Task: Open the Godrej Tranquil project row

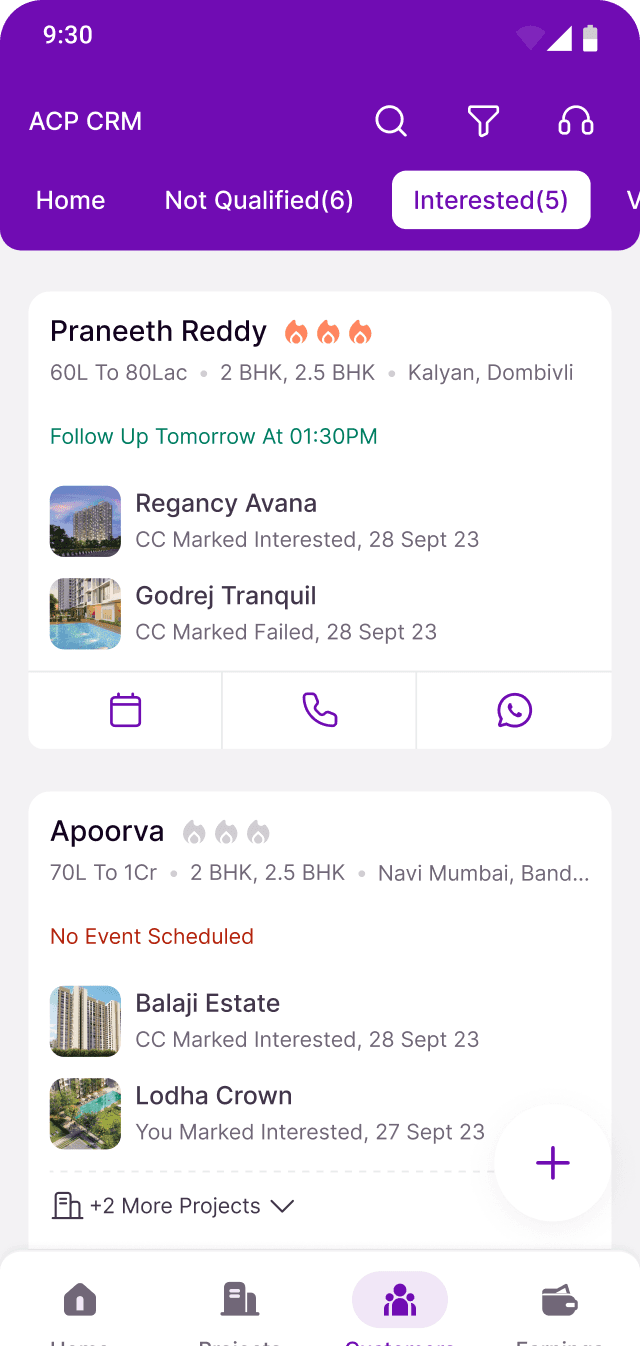Action: [320, 613]
